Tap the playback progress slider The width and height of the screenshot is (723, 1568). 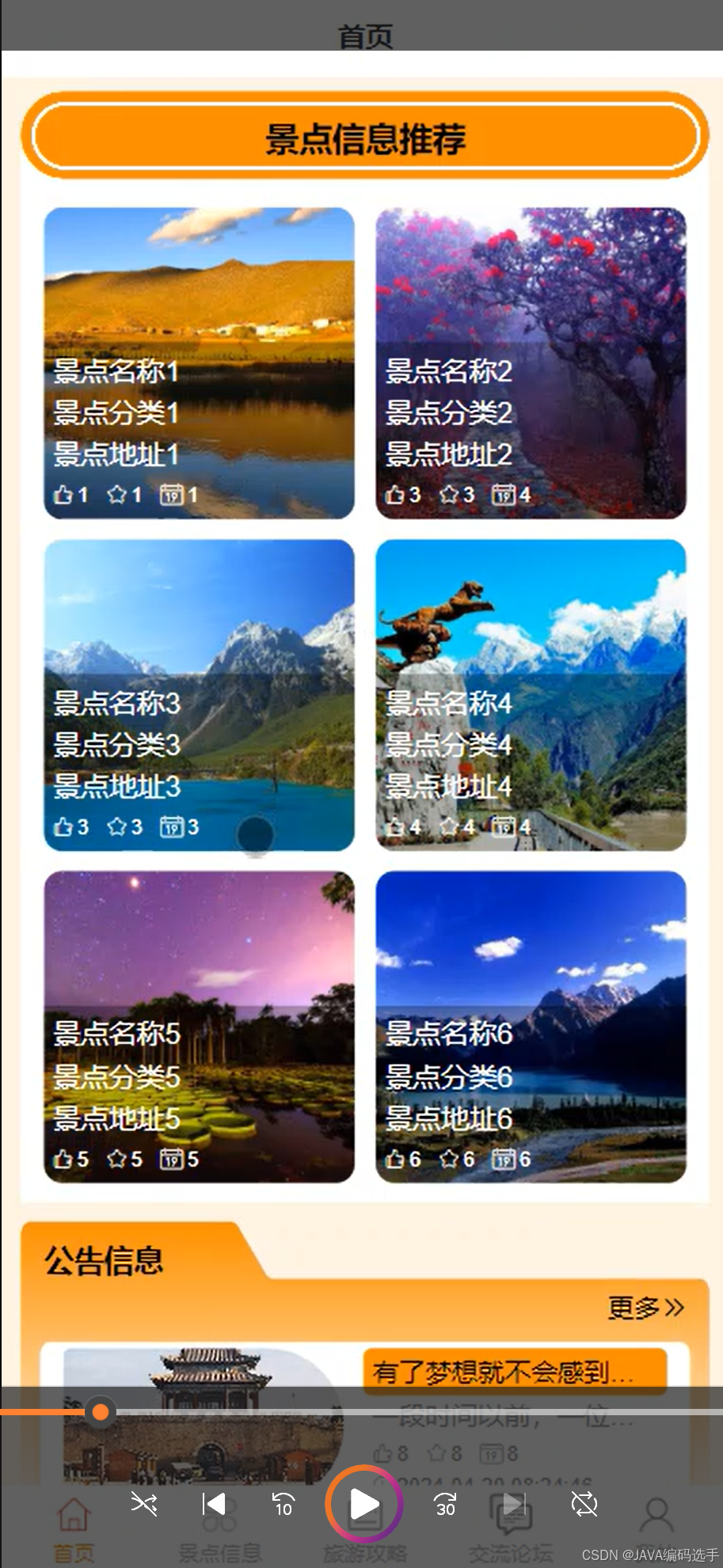coord(101,1412)
